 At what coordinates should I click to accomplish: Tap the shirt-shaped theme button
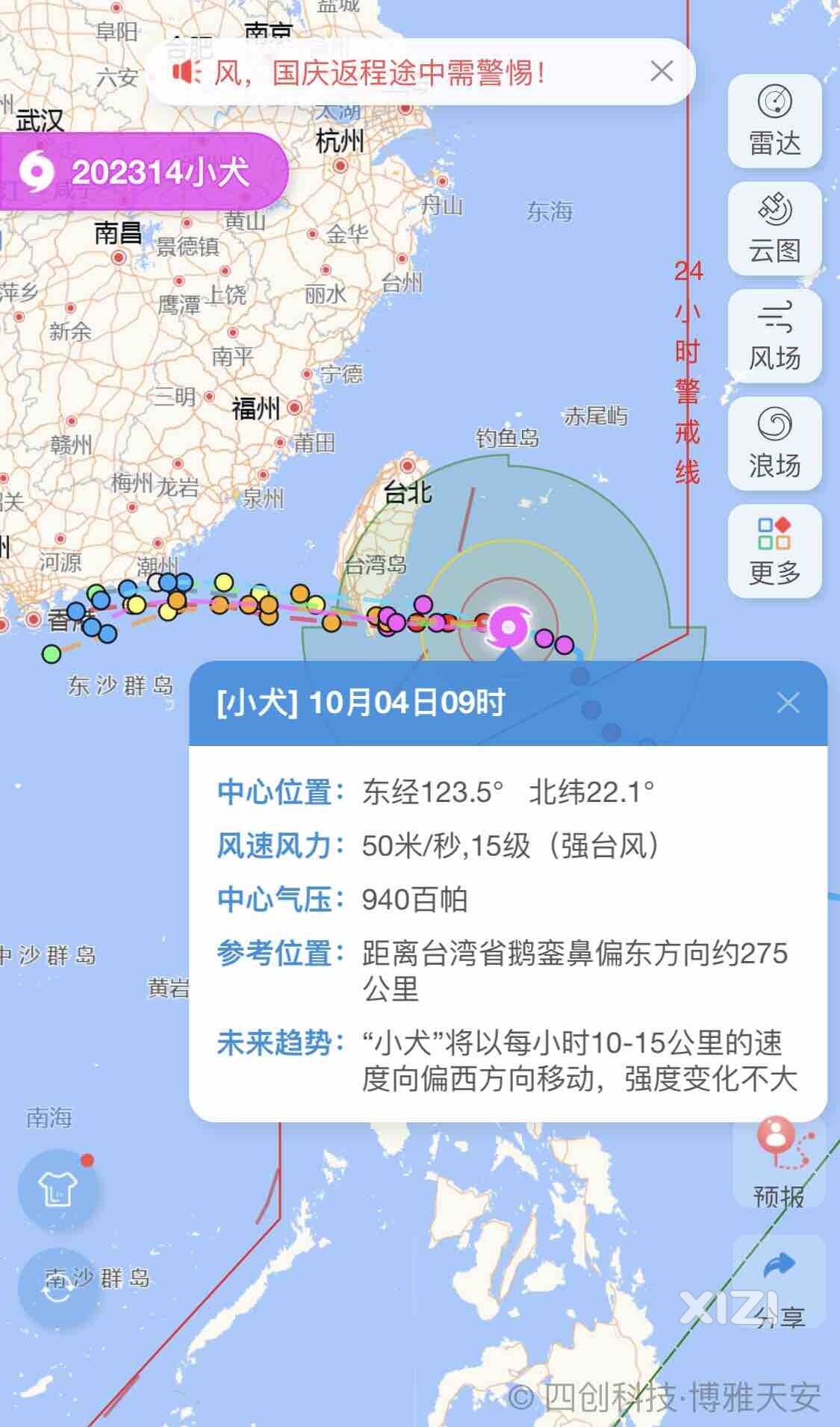click(57, 1190)
